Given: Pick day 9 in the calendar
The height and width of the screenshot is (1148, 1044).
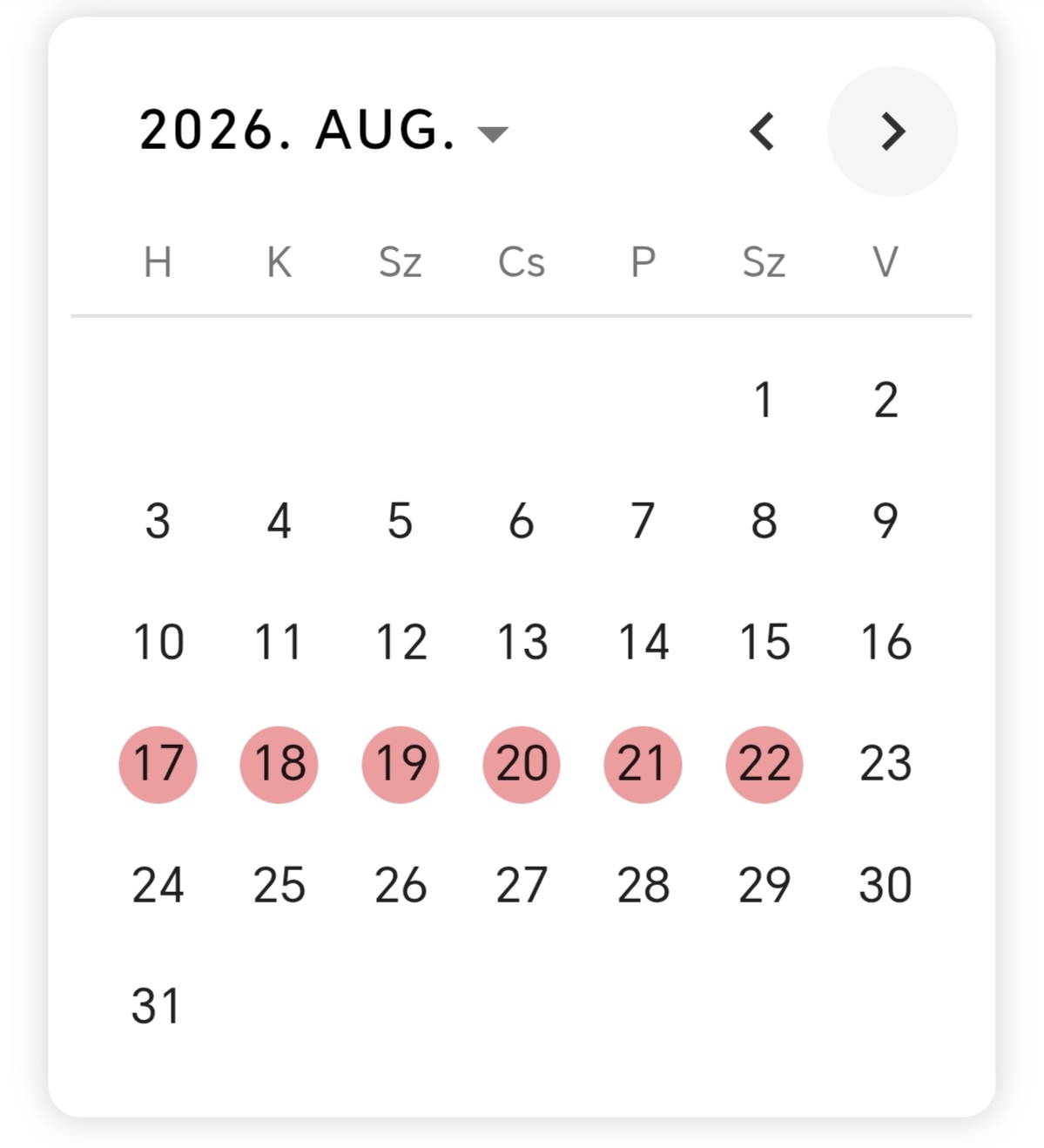Looking at the screenshot, I should [885, 521].
